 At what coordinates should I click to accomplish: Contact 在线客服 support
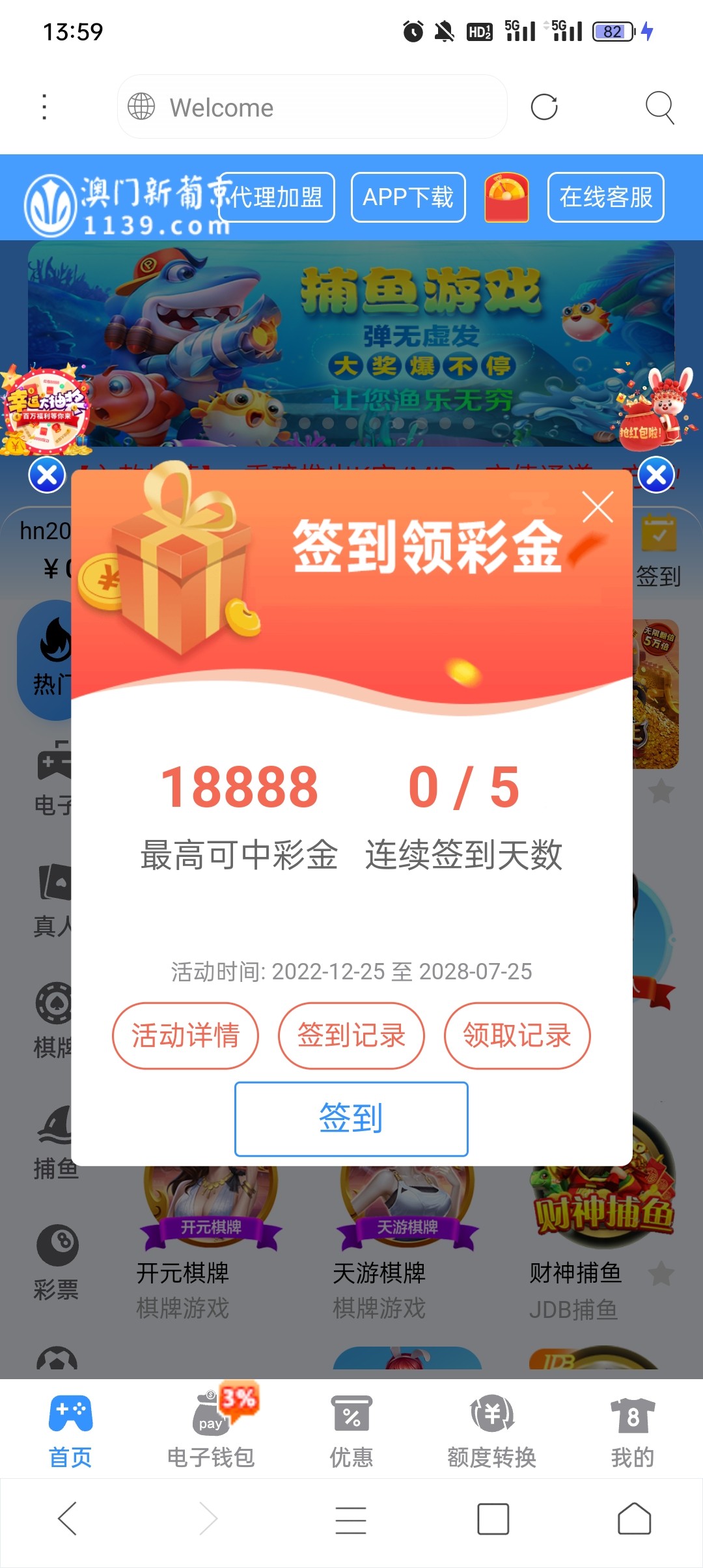coord(605,197)
